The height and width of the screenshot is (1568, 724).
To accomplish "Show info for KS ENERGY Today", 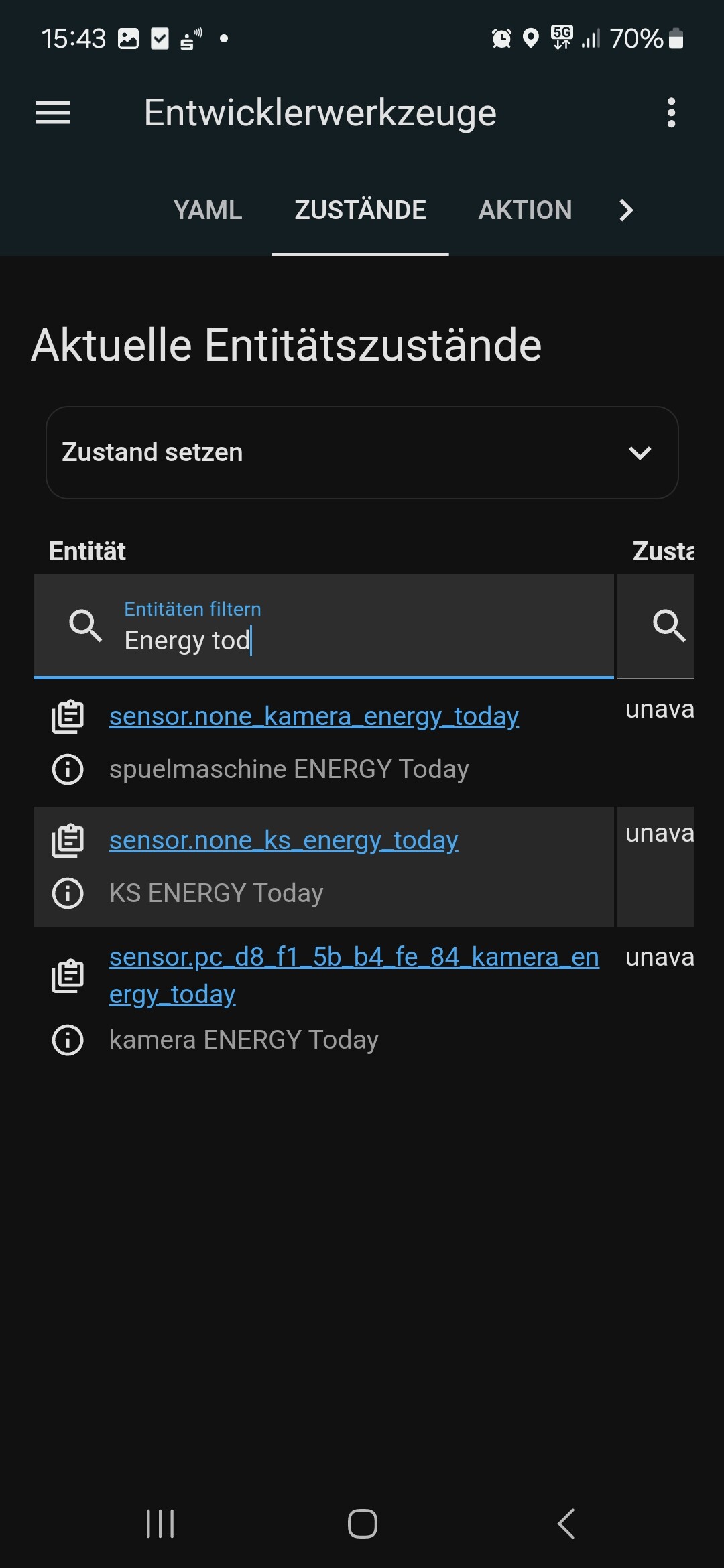I will click(68, 893).
